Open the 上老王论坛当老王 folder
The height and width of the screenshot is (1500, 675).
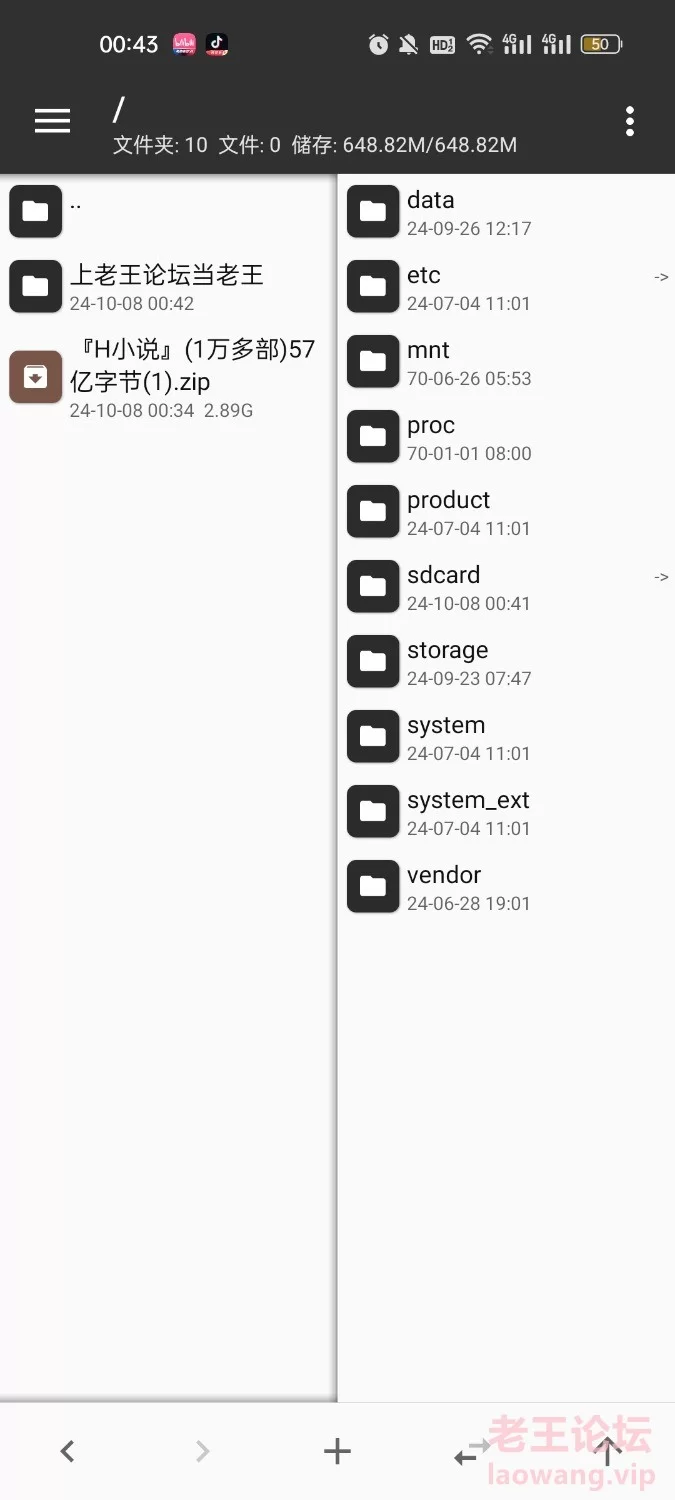168,286
